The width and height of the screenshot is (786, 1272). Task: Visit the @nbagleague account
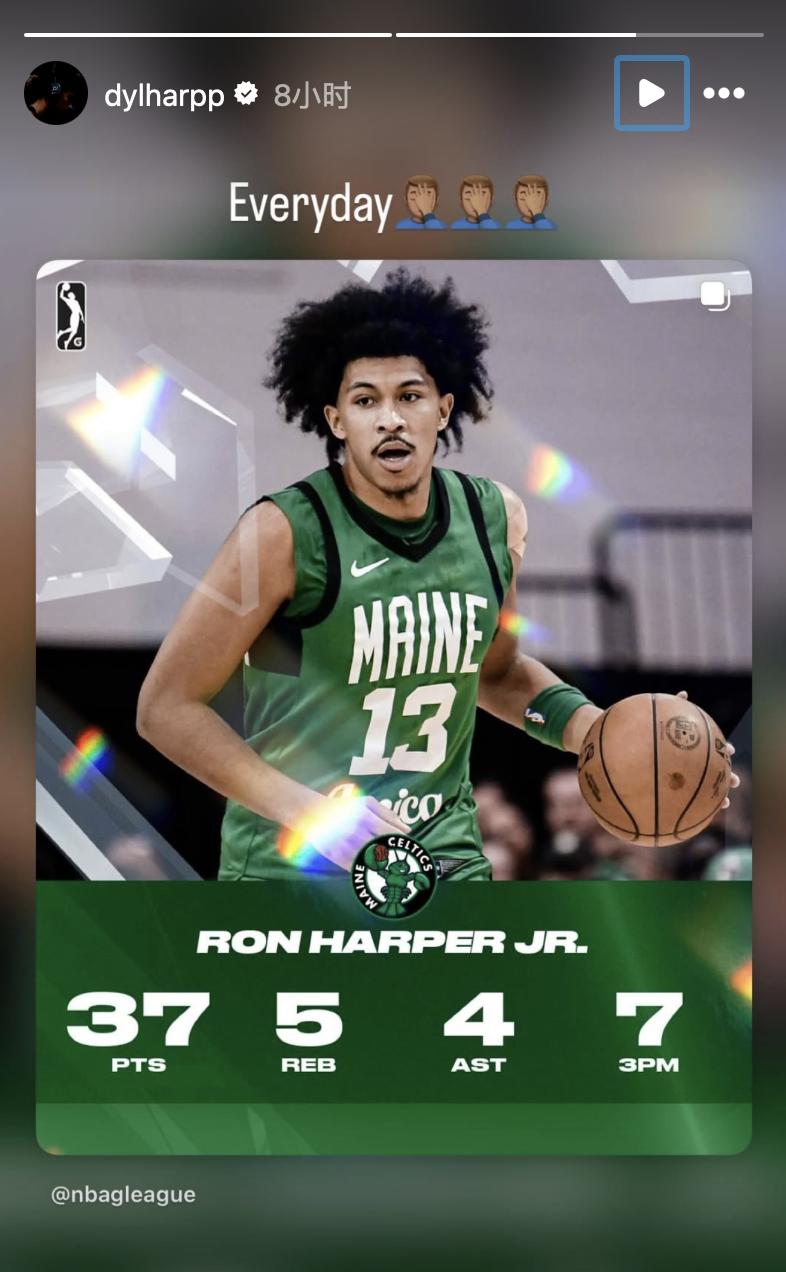click(123, 1194)
